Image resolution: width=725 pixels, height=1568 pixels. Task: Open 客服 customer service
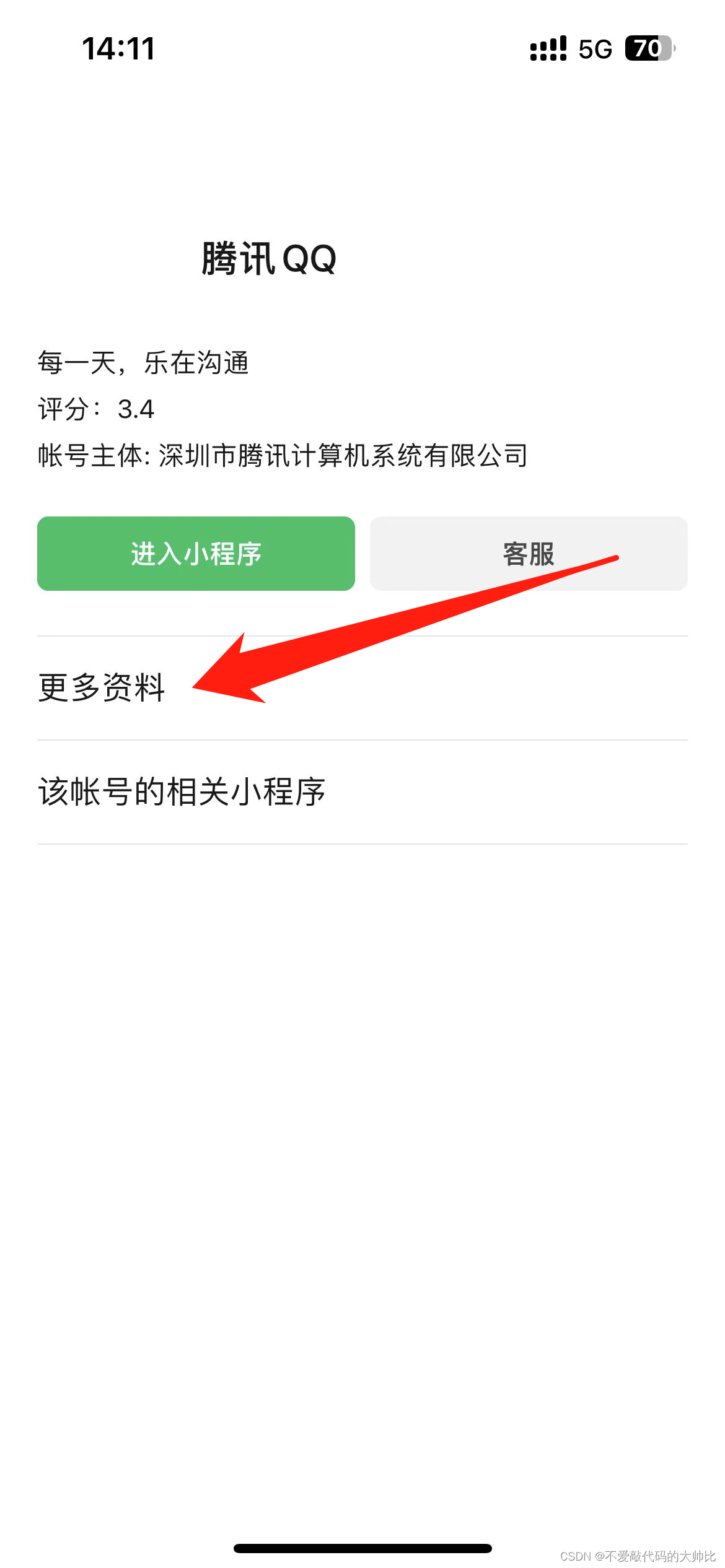click(528, 554)
